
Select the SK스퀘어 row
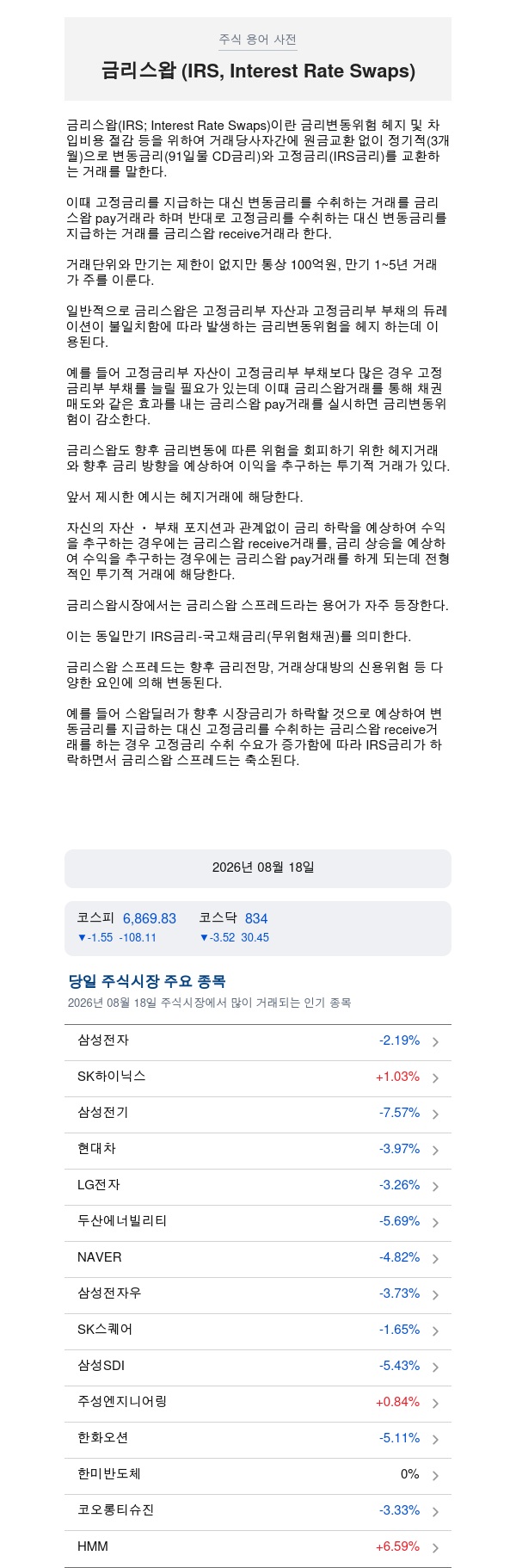click(x=258, y=1331)
